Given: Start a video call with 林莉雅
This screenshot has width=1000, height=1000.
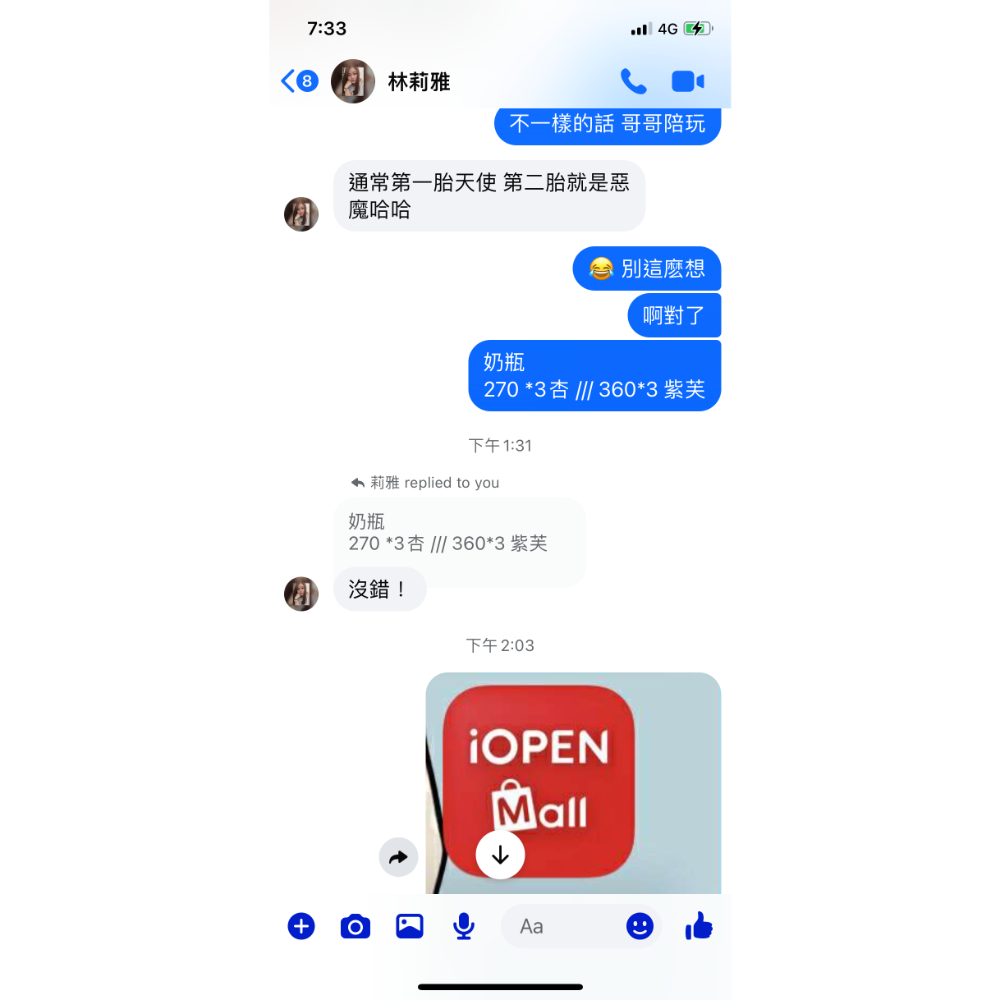Looking at the screenshot, I should click(688, 81).
